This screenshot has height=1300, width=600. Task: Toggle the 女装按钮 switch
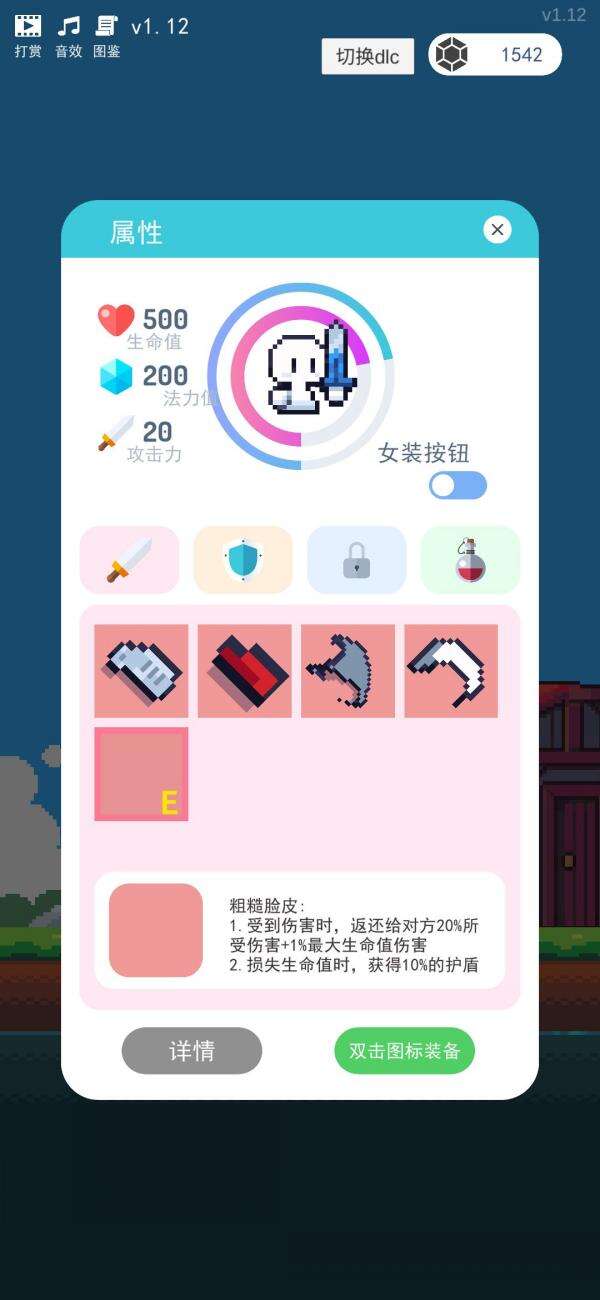[458, 485]
